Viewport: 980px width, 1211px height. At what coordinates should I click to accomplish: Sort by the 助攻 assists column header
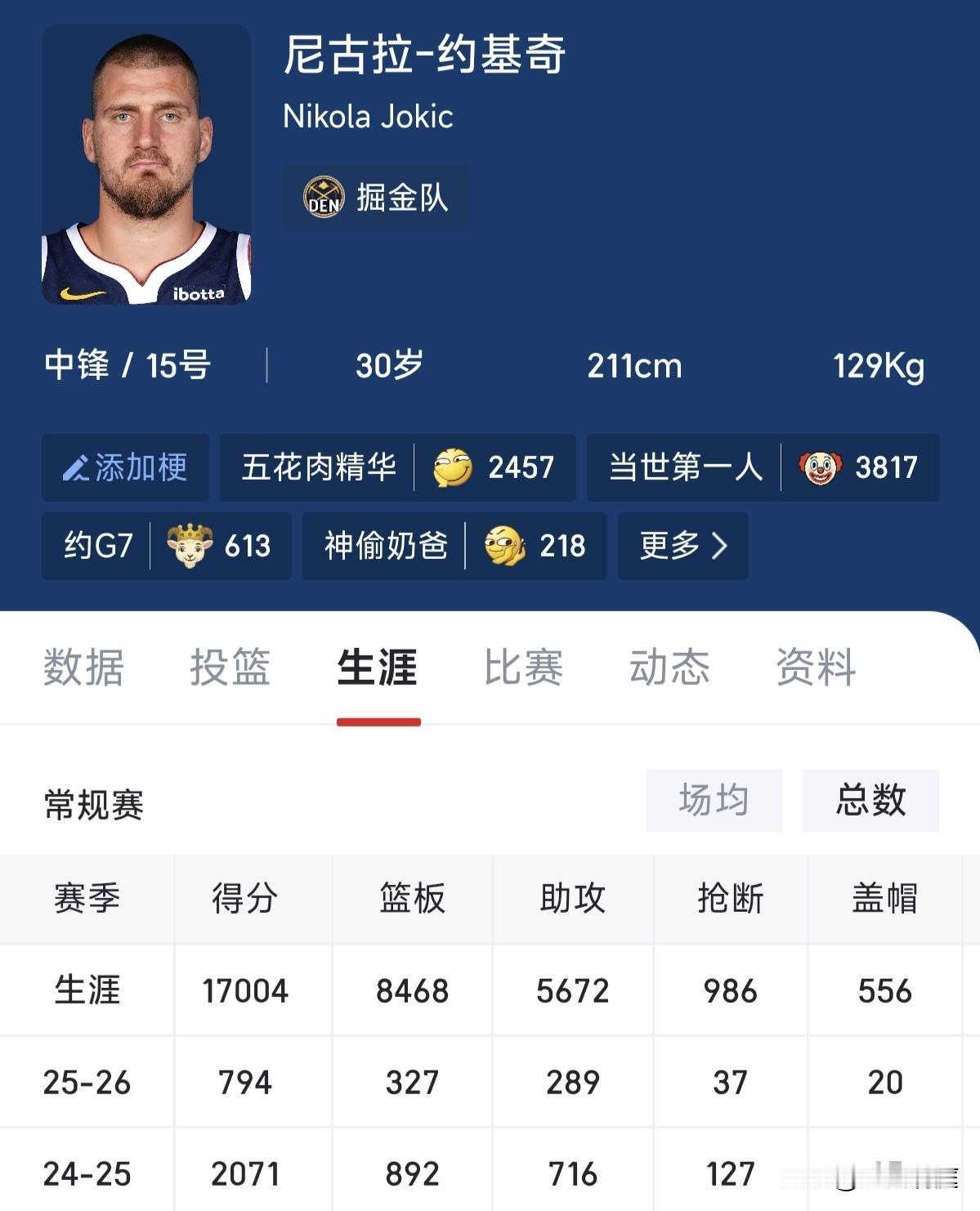point(573,899)
